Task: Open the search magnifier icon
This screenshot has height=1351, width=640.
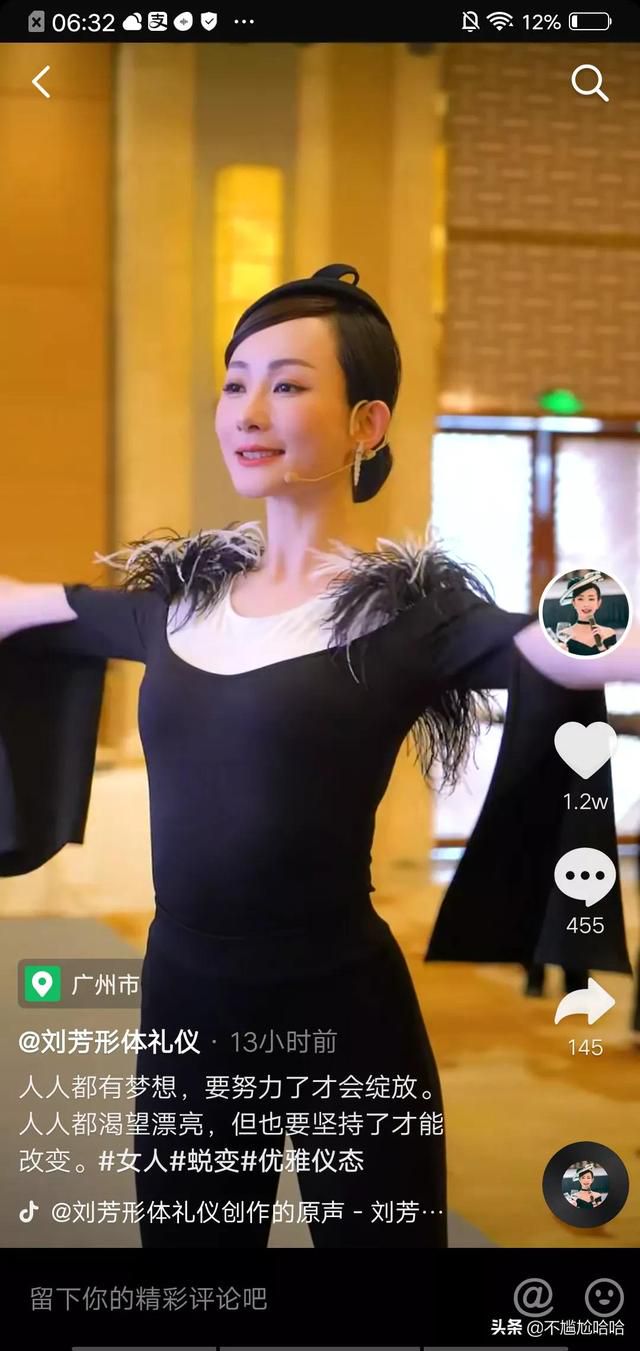Action: (x=589, y=84)
